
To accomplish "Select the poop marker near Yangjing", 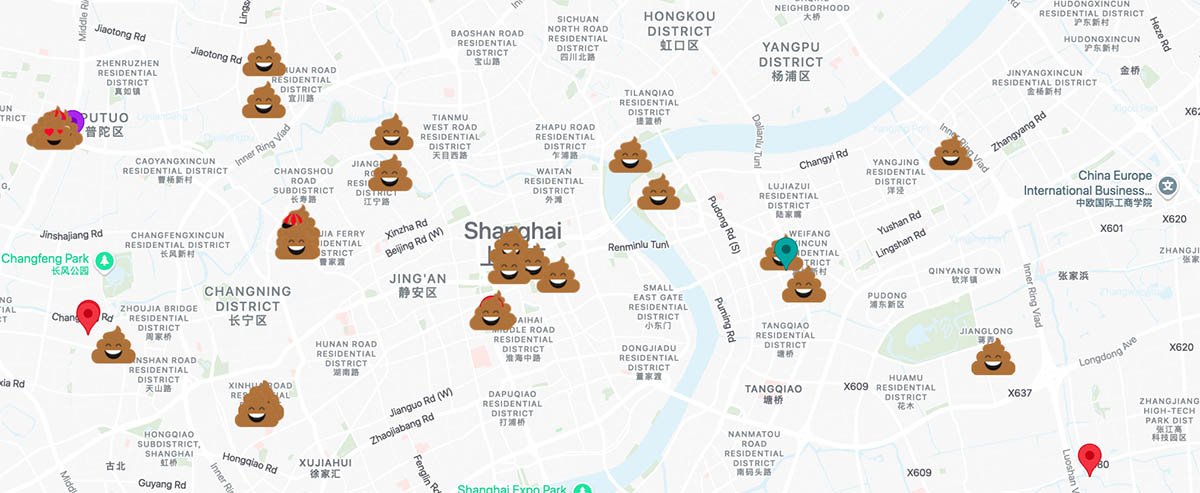I will click(x=950, y=154).
